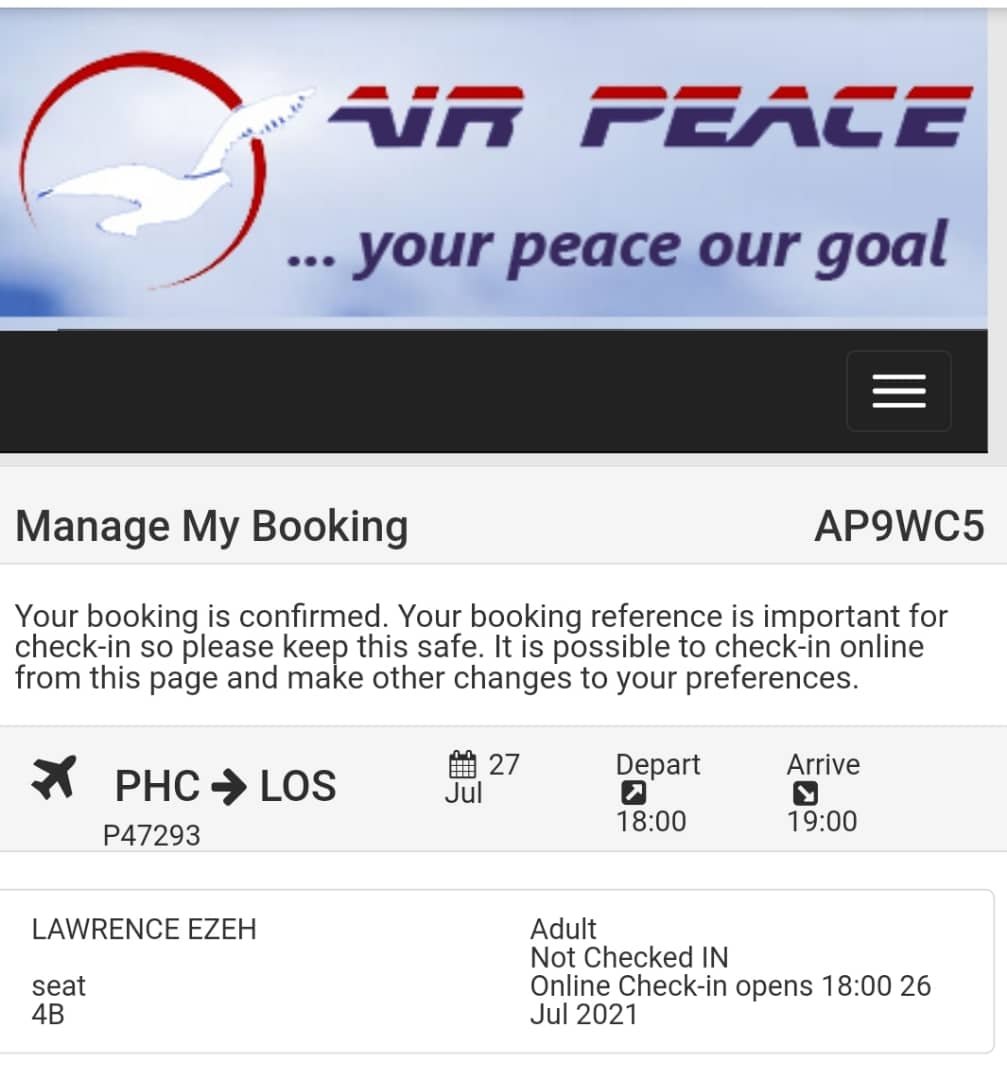Viewport: 1007px width, 1080px height.
Task: Open the PHC to LOS flight details
Action: pos(225,787)
